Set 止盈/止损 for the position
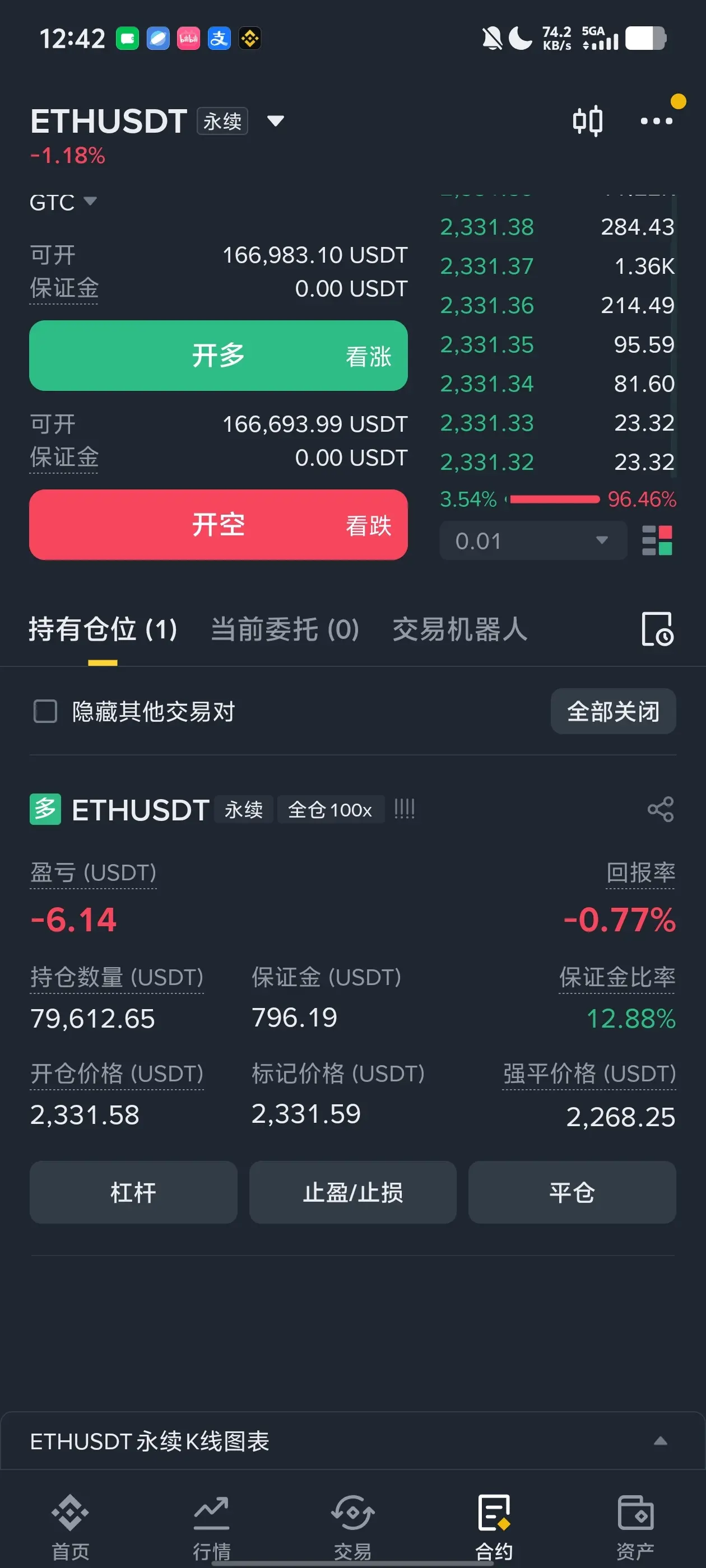706x1568 pixels. 352,1192
